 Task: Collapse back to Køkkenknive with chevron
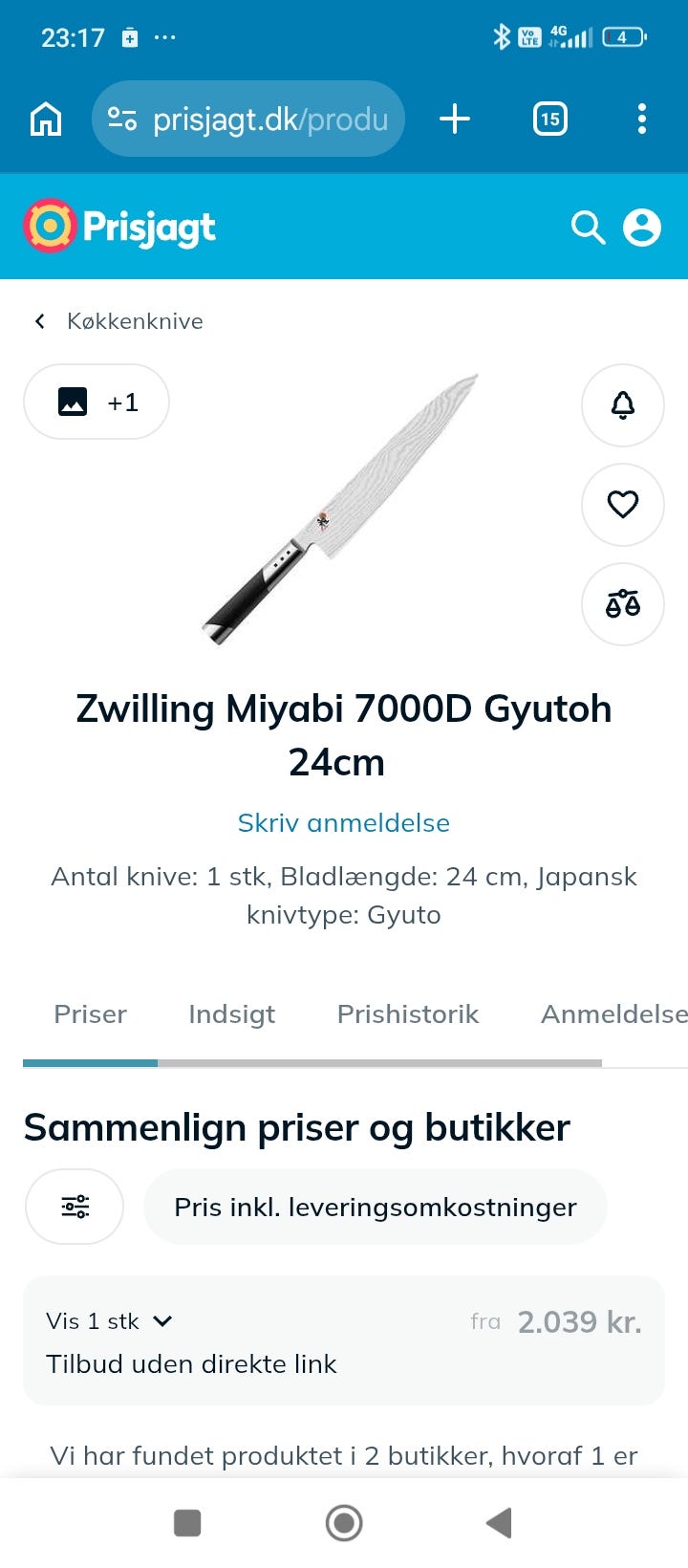pos(39,321)
